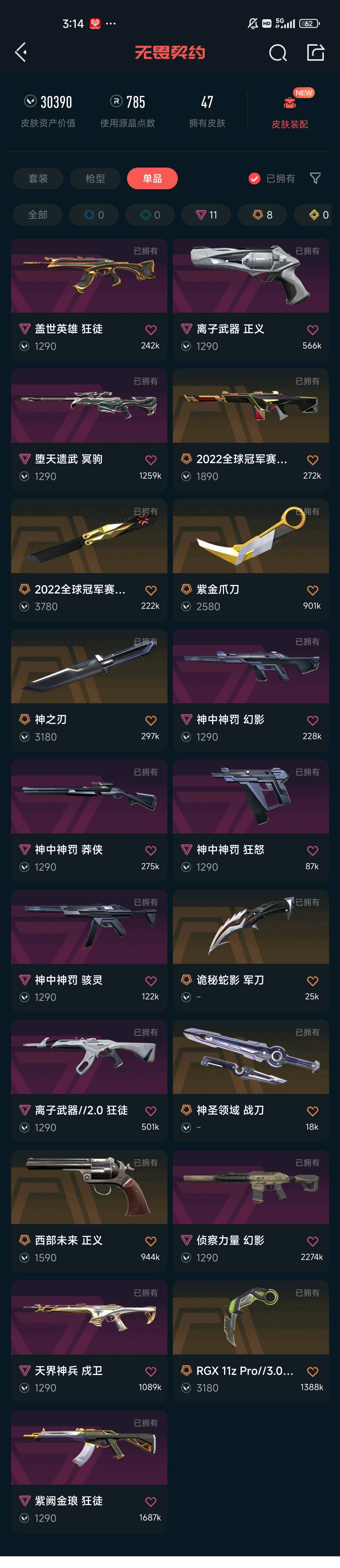Image resolution: width=340 pixels, height=1568 pixels.
Task: Open the 西部未来 正义 skin card
Action: point(89,1211)
